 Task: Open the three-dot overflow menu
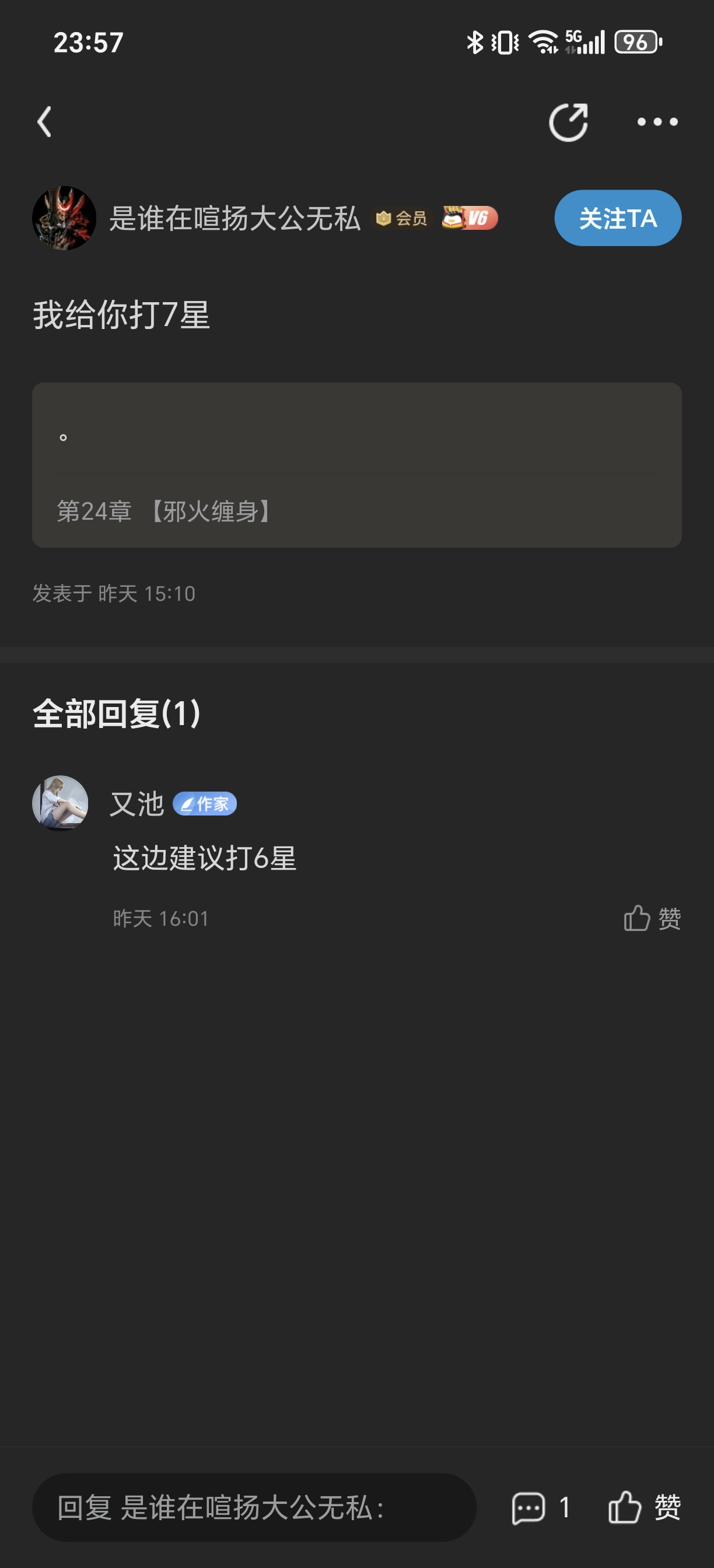[x=657, y=123]
